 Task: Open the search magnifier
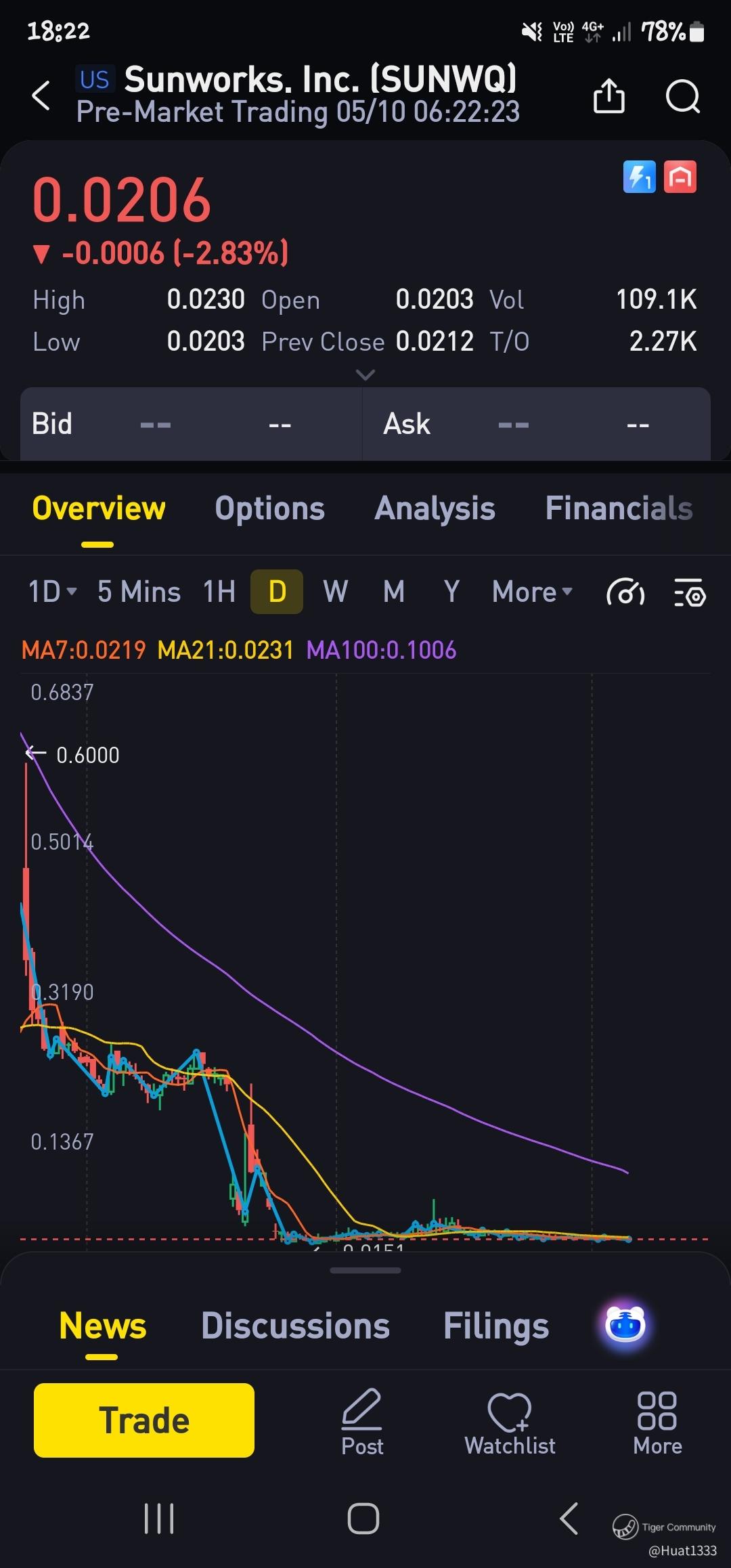pos(682,95)
